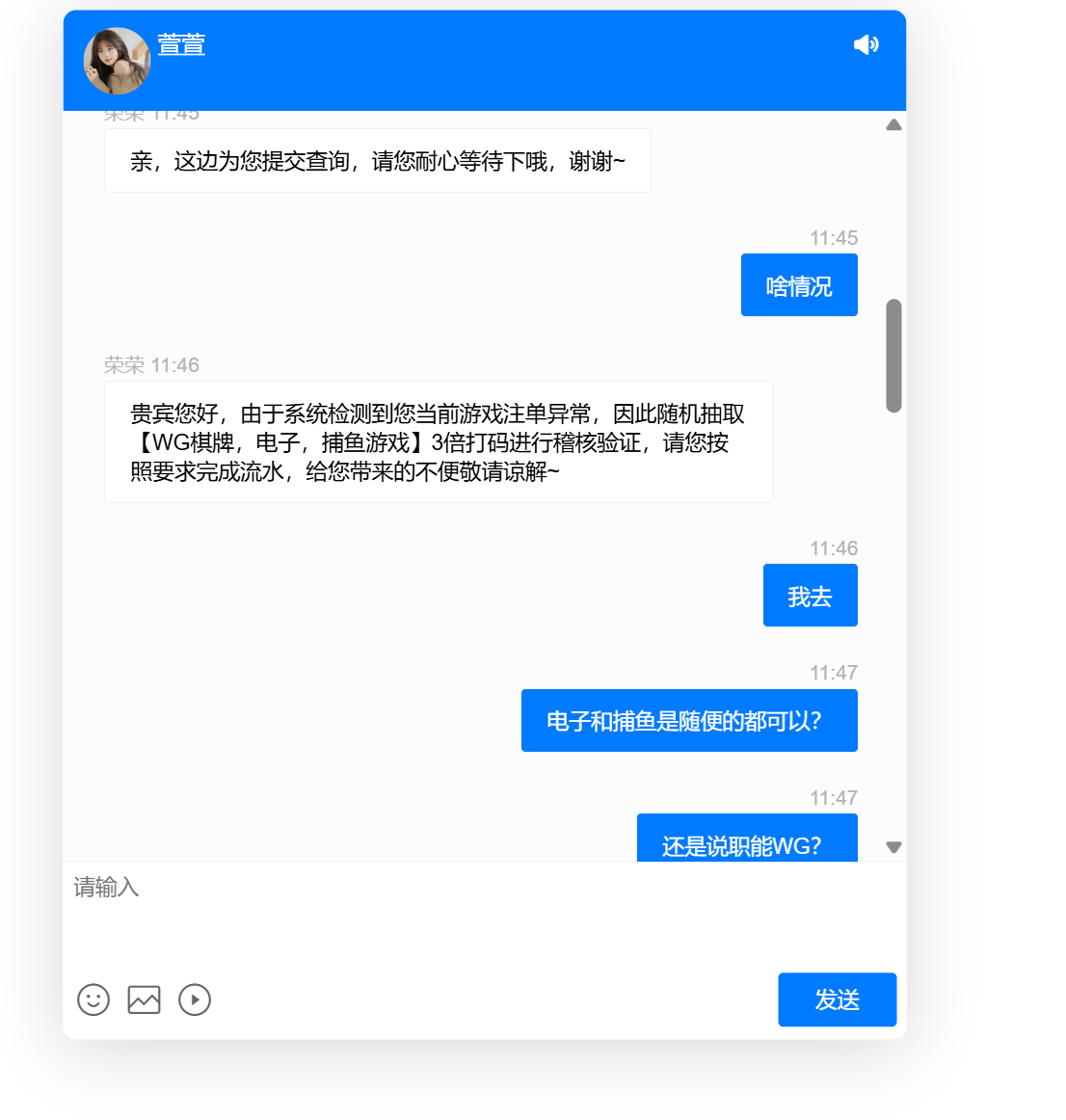This screenshot has width=1066, height=1120.
Task: Tap the video play icon
Action: click(195, 1000)
